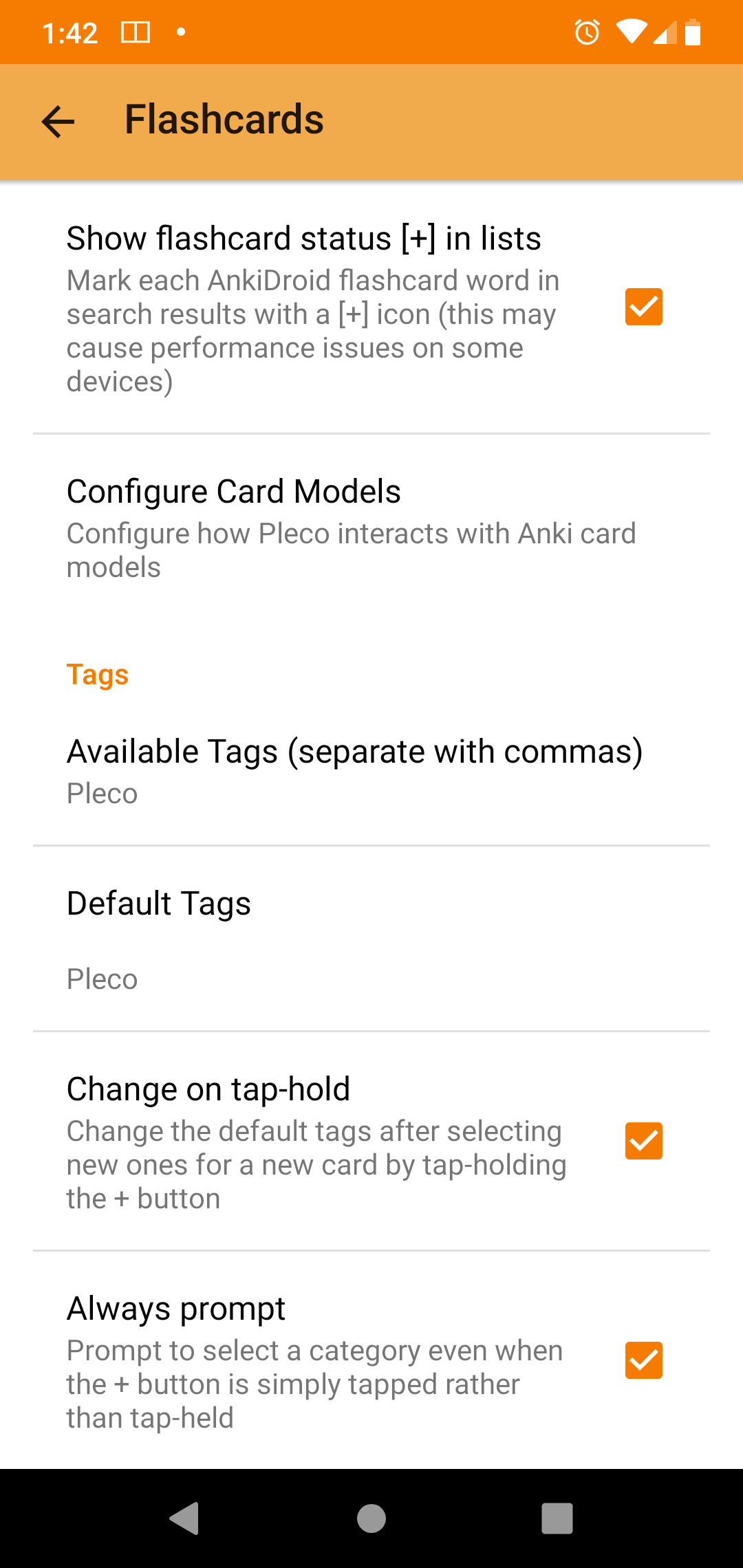
Task: Turn off Always prompt checkbox
Action: tap(643, 1360)
